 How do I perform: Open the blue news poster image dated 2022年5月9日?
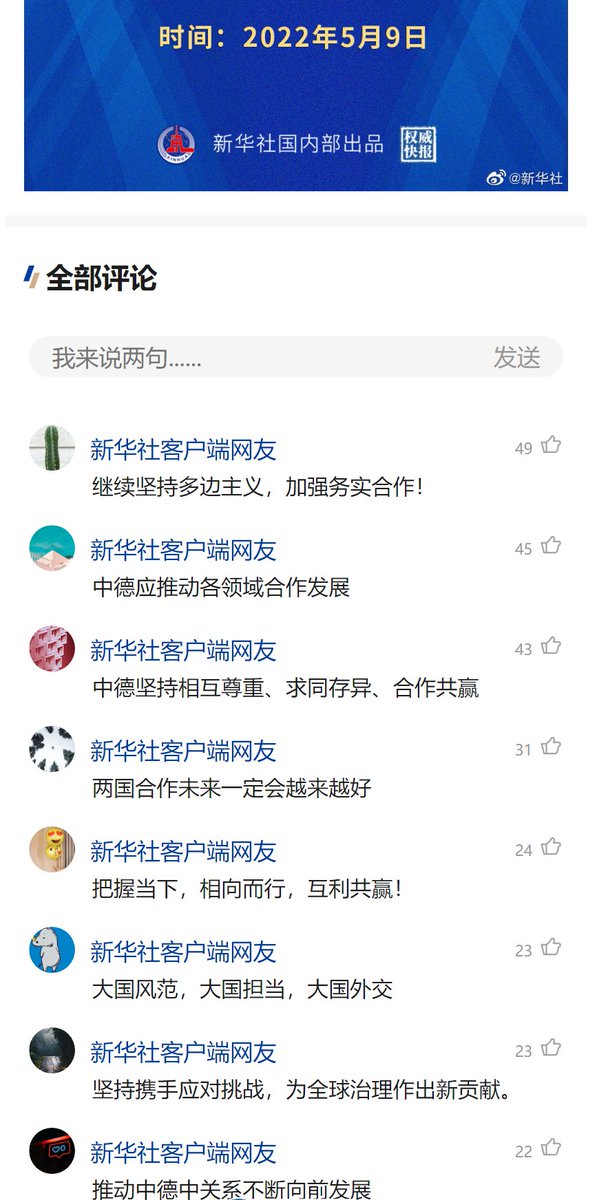[x=296, y=95]
